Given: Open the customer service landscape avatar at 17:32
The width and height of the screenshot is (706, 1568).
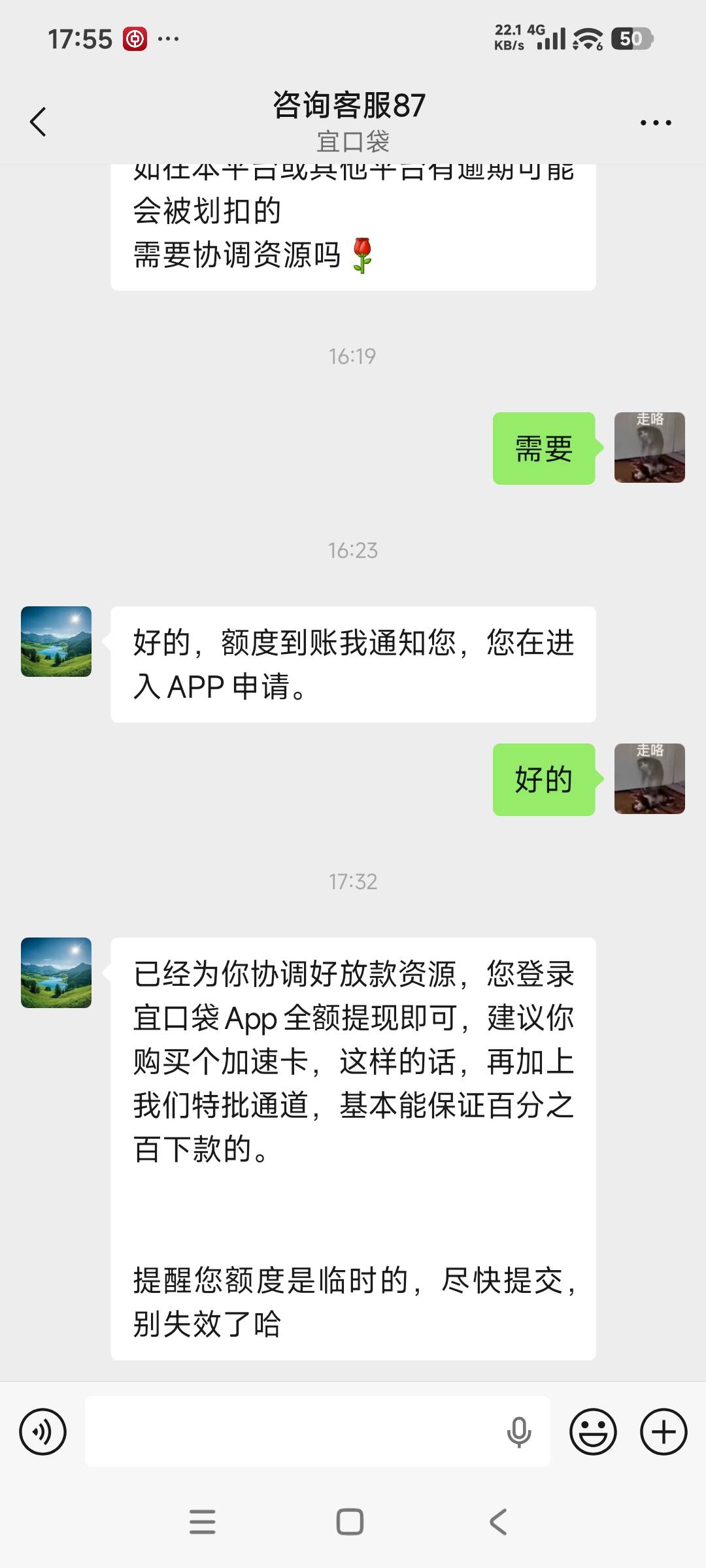Looking at the screenshot, I should click(56, 973).
